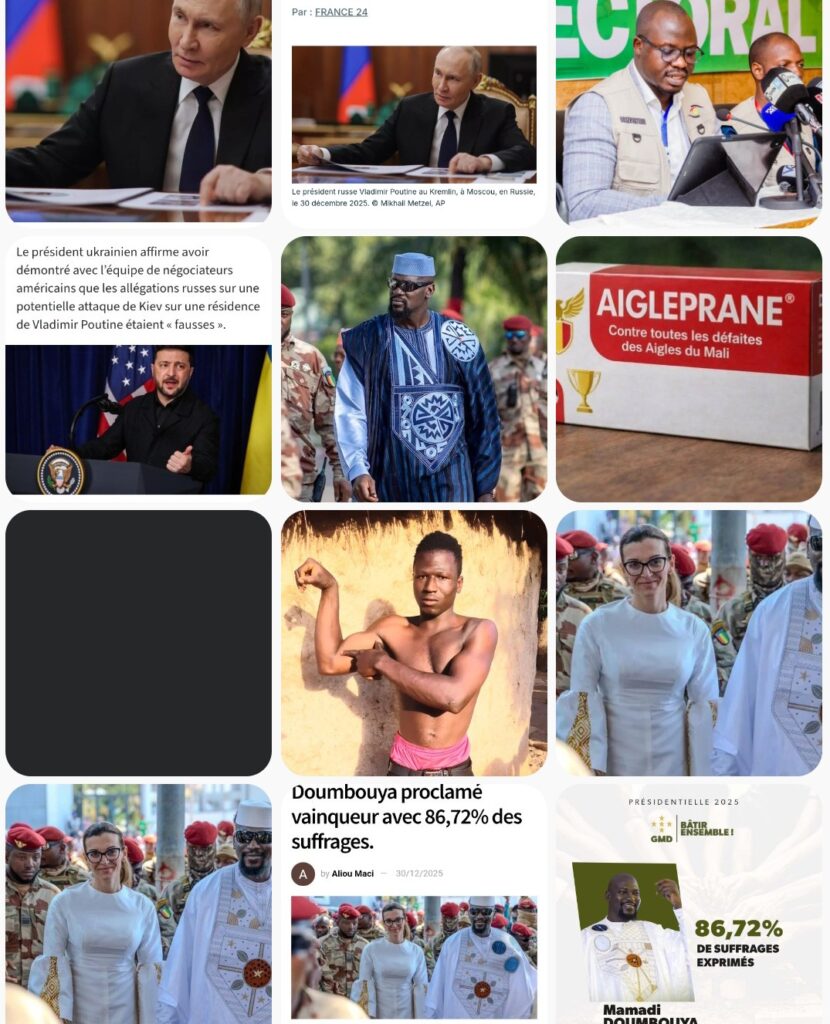The width and height of the screenshot is (830, 1024).
Task: Open the Présidentielle 2025 86,72% poster
Action: click(x=689, y=905)
